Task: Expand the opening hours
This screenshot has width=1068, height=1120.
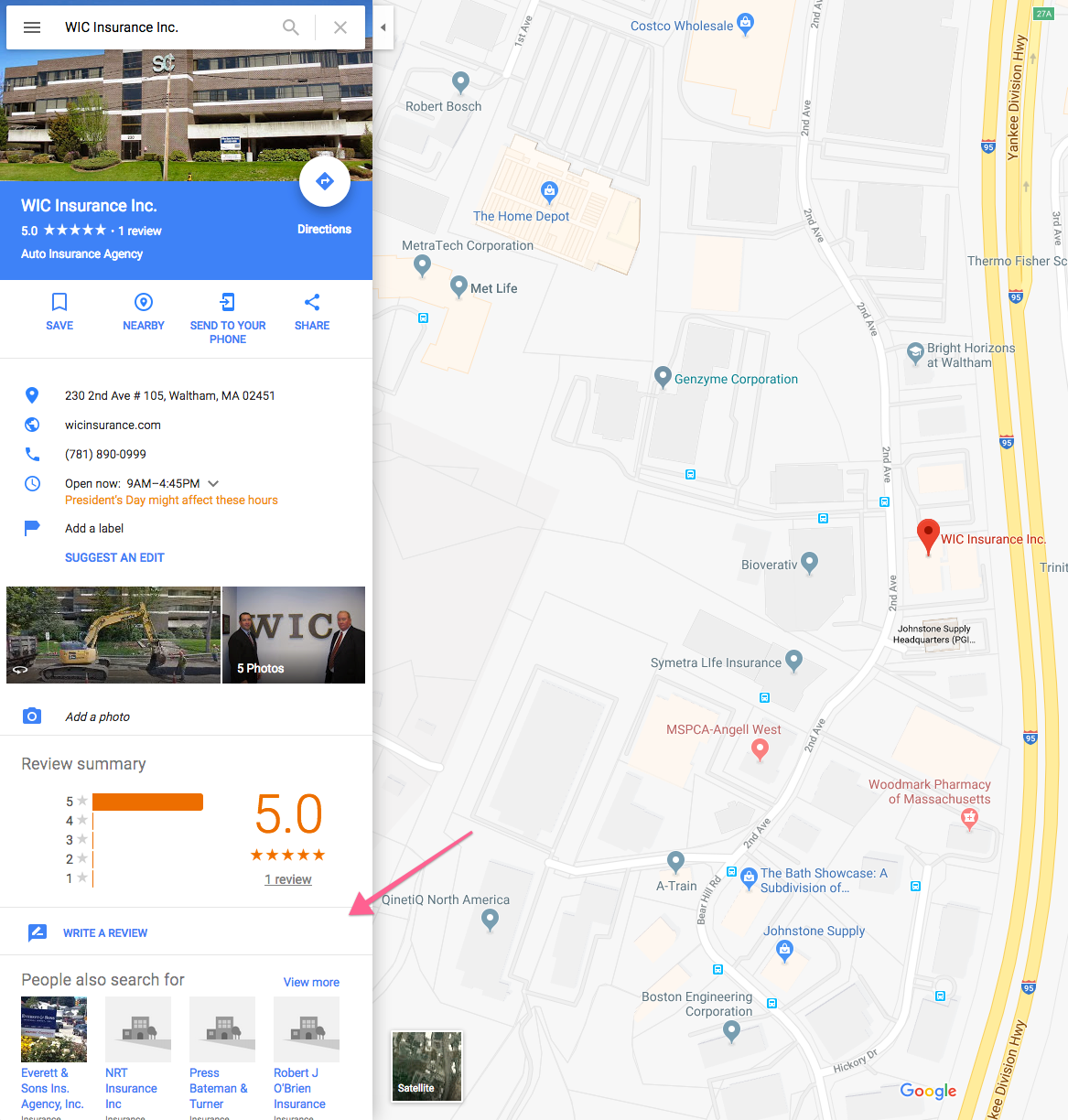Action: [x=213, y=483]
